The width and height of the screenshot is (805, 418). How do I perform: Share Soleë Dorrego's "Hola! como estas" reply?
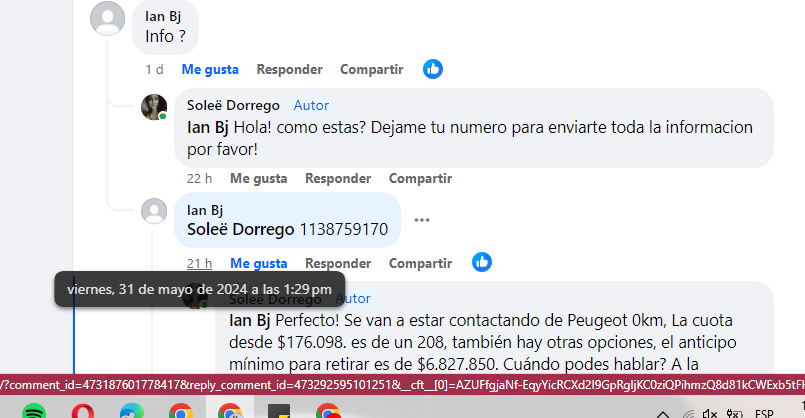420,178
